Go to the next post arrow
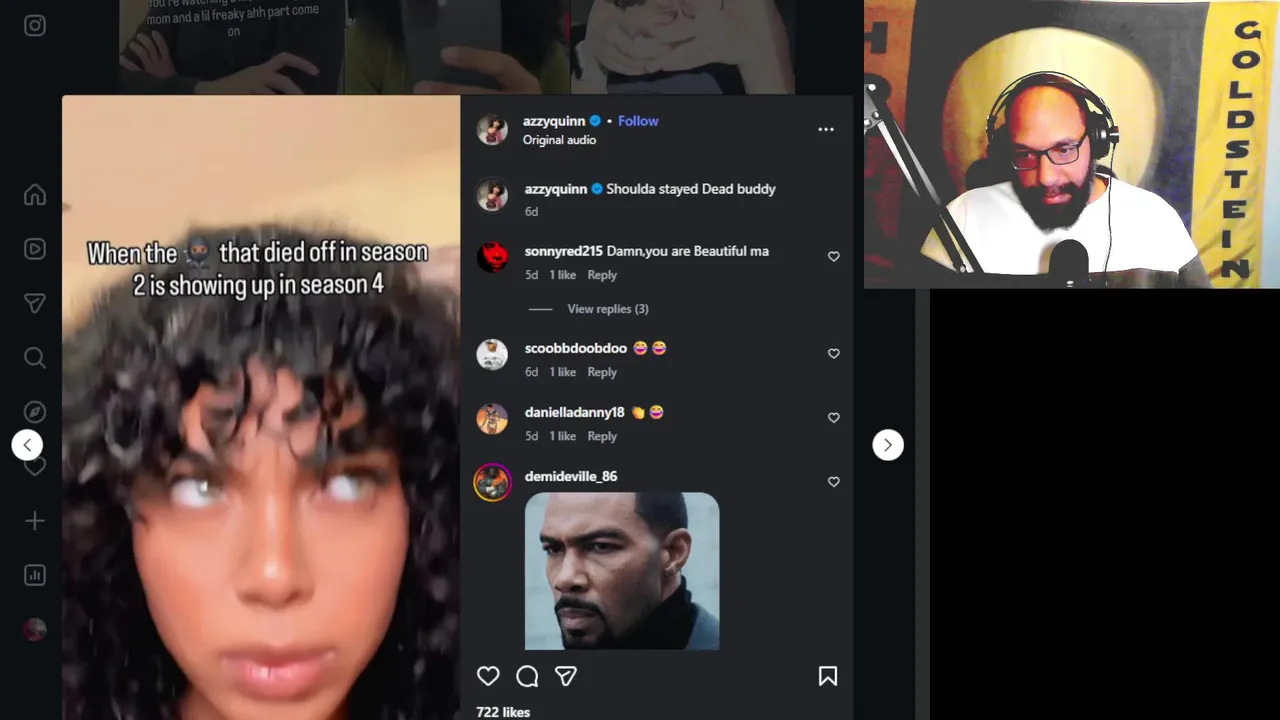Viewport: 1280px width, 720px height. coord(887,445)
